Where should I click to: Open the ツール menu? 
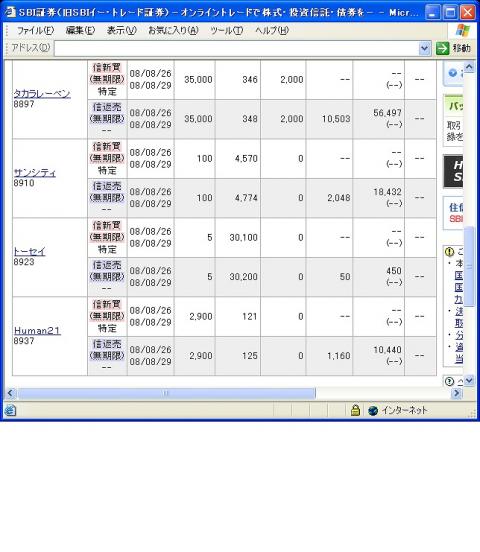coord(226,31)
